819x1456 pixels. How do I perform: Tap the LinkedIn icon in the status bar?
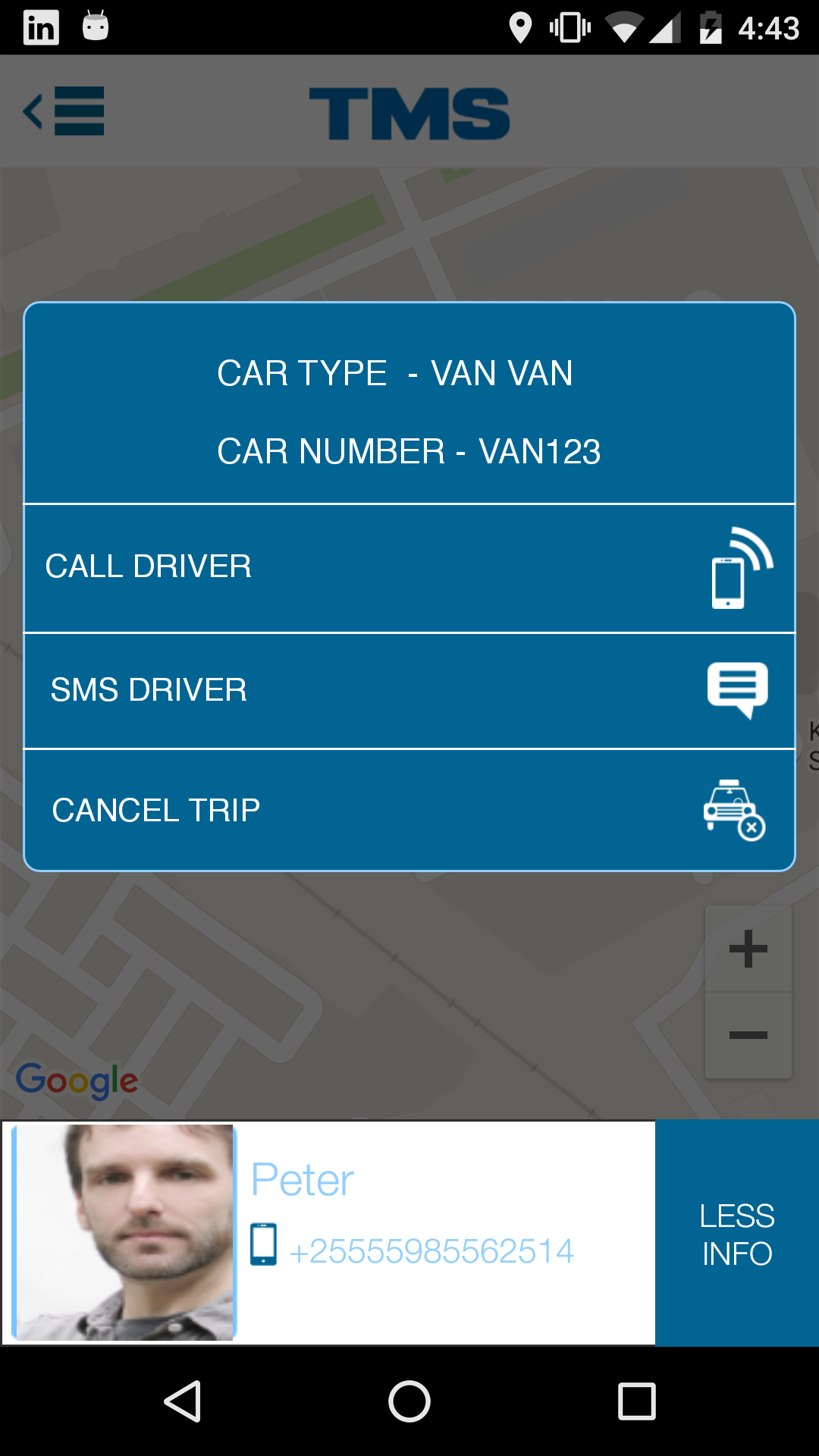[x=41, y=27]
